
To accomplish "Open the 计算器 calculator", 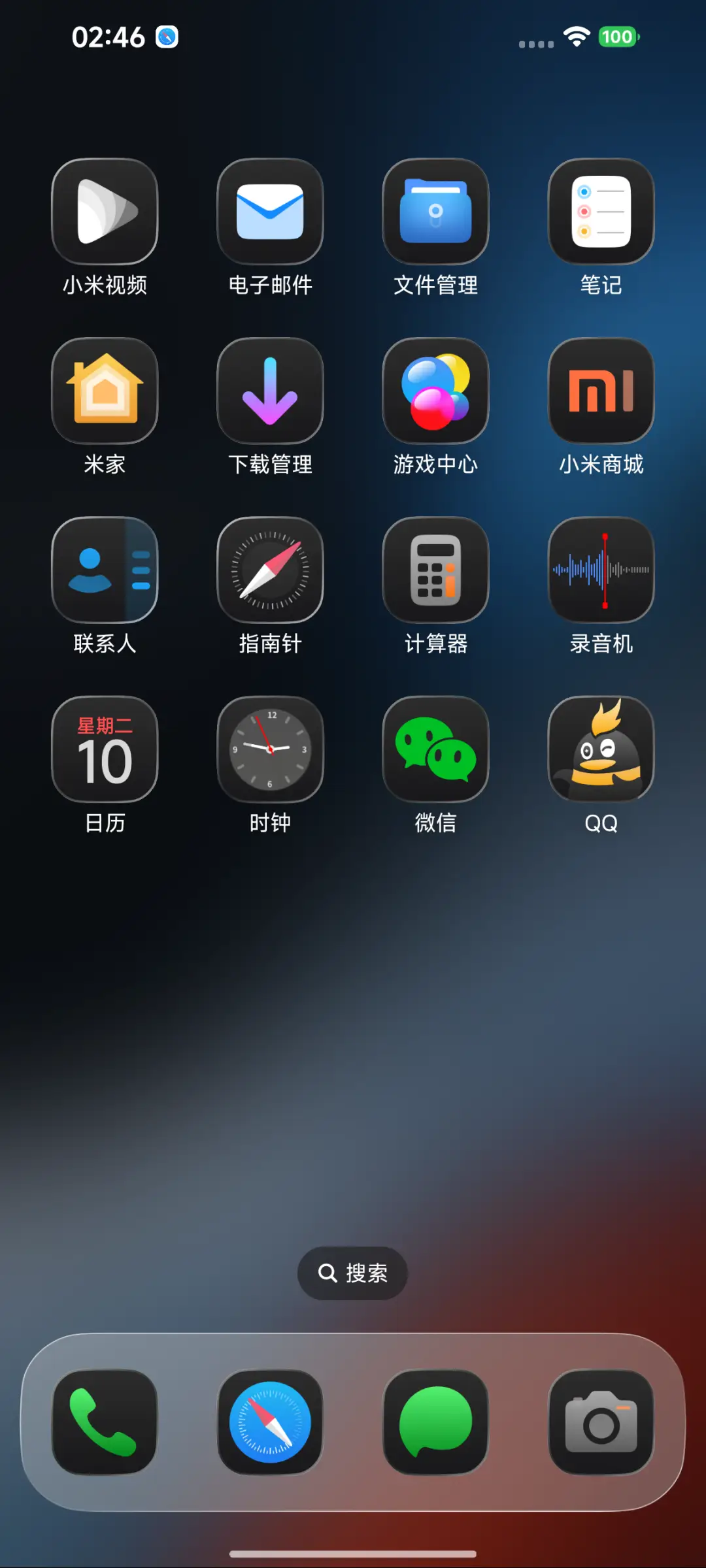I will click(x=435, y=570).
